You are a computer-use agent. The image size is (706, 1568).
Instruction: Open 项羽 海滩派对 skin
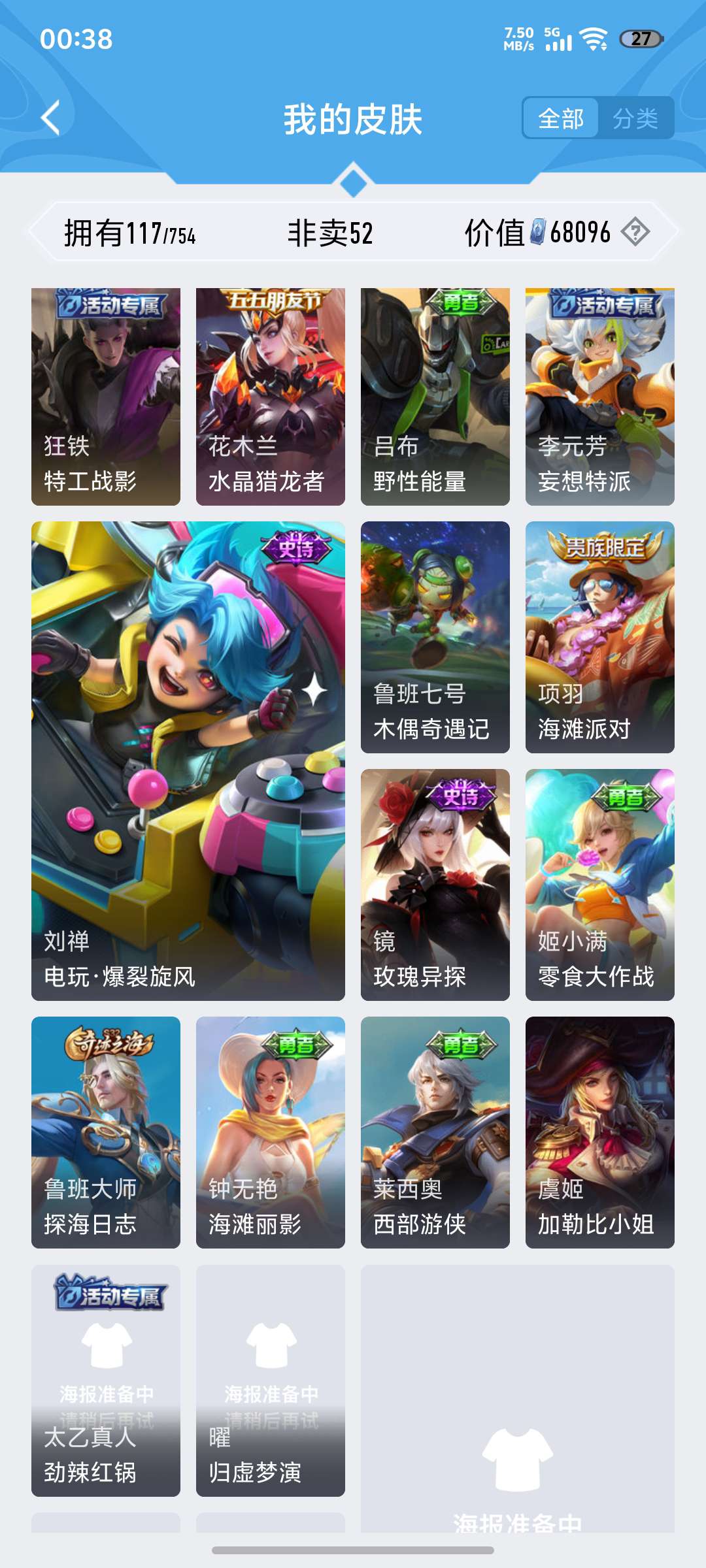tap(600, 637)
